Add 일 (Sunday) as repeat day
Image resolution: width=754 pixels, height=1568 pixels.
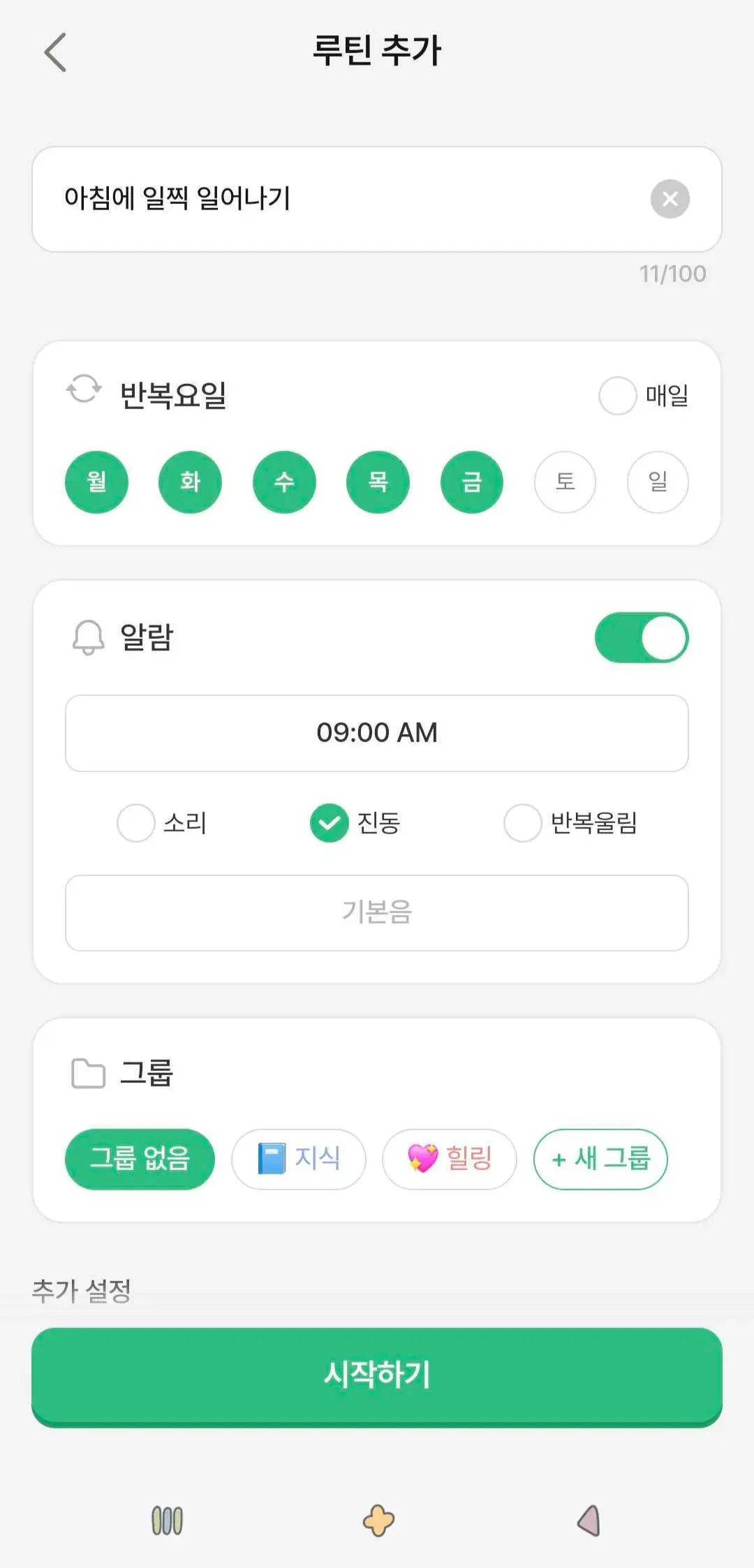(x=658, y=482)
